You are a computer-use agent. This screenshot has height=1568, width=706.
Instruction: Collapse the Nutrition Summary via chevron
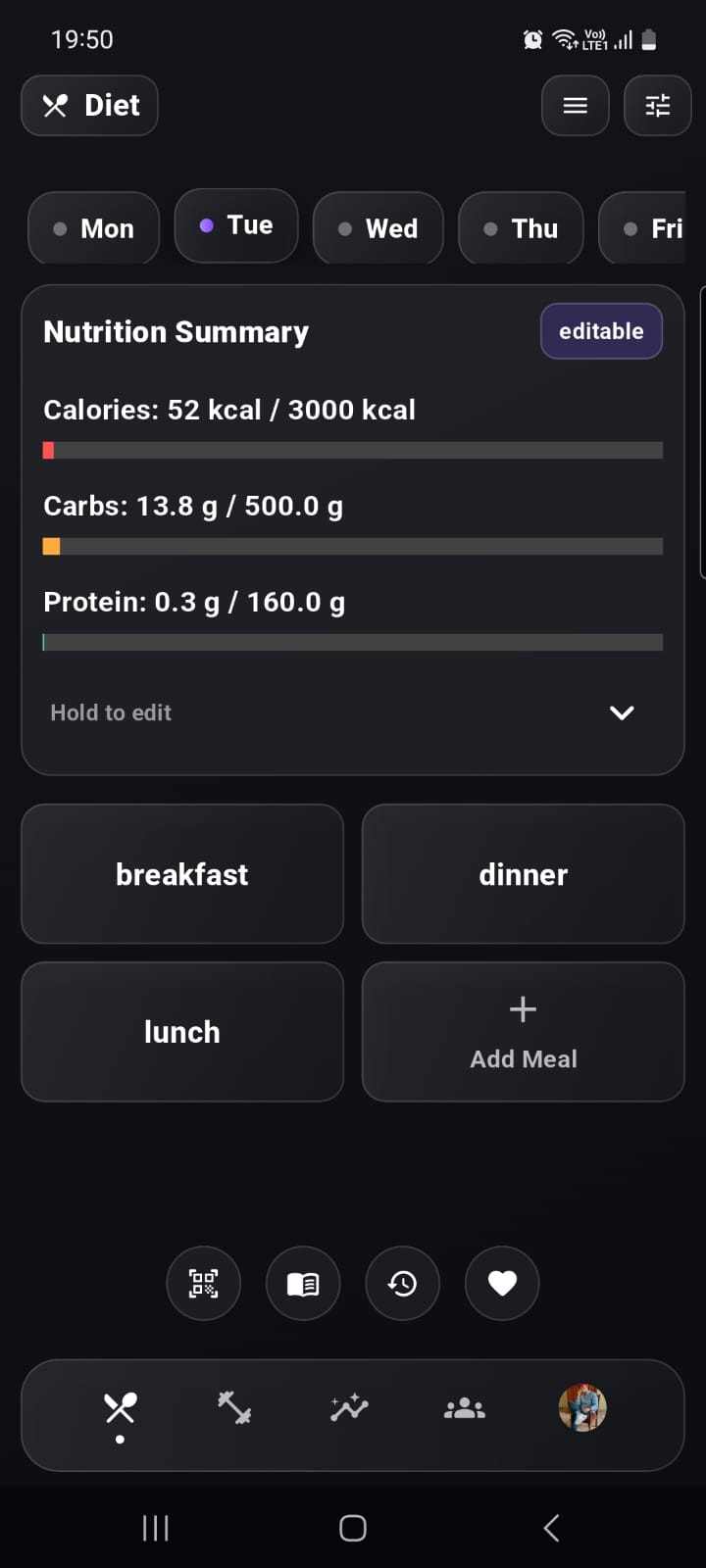(621, 712)
